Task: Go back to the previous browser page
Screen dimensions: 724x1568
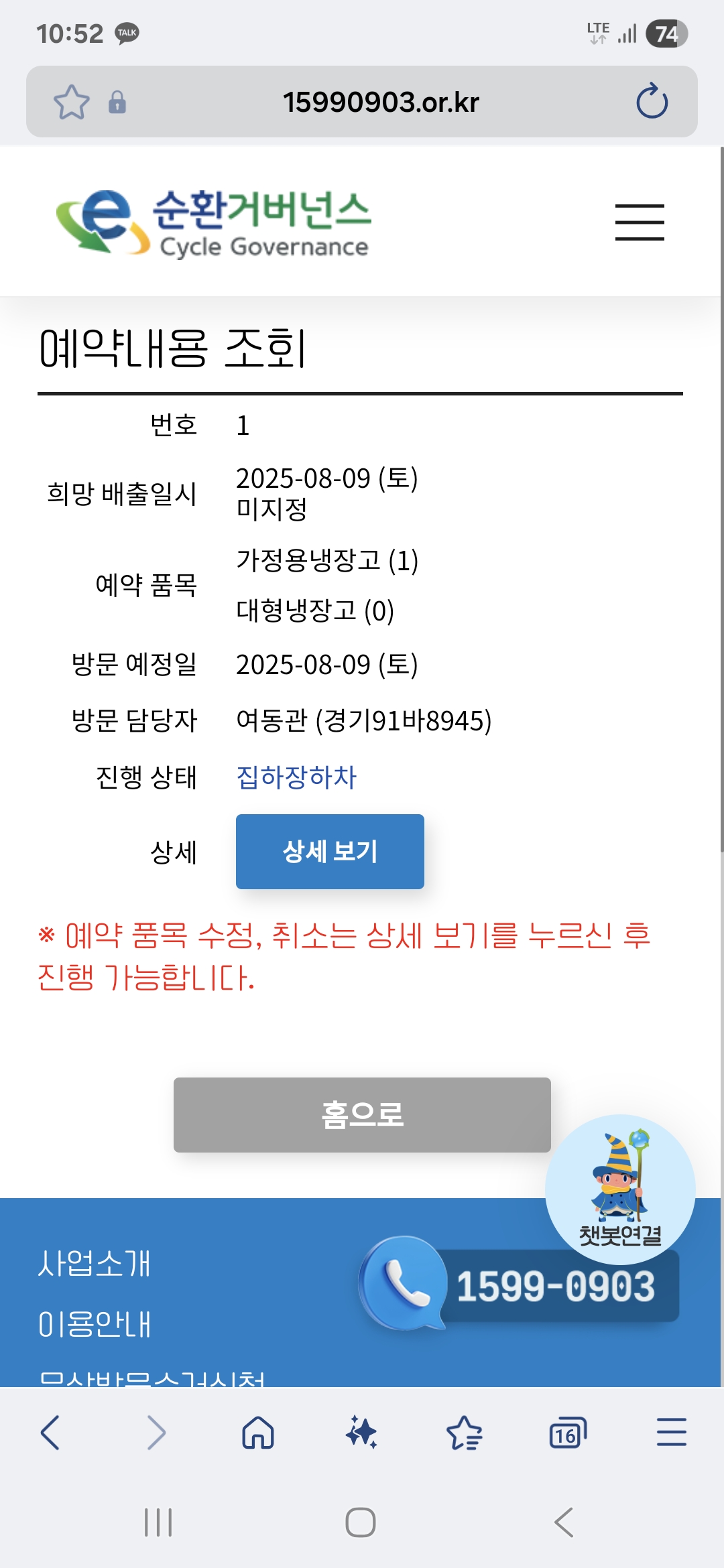Action: tap(51, 1433)
